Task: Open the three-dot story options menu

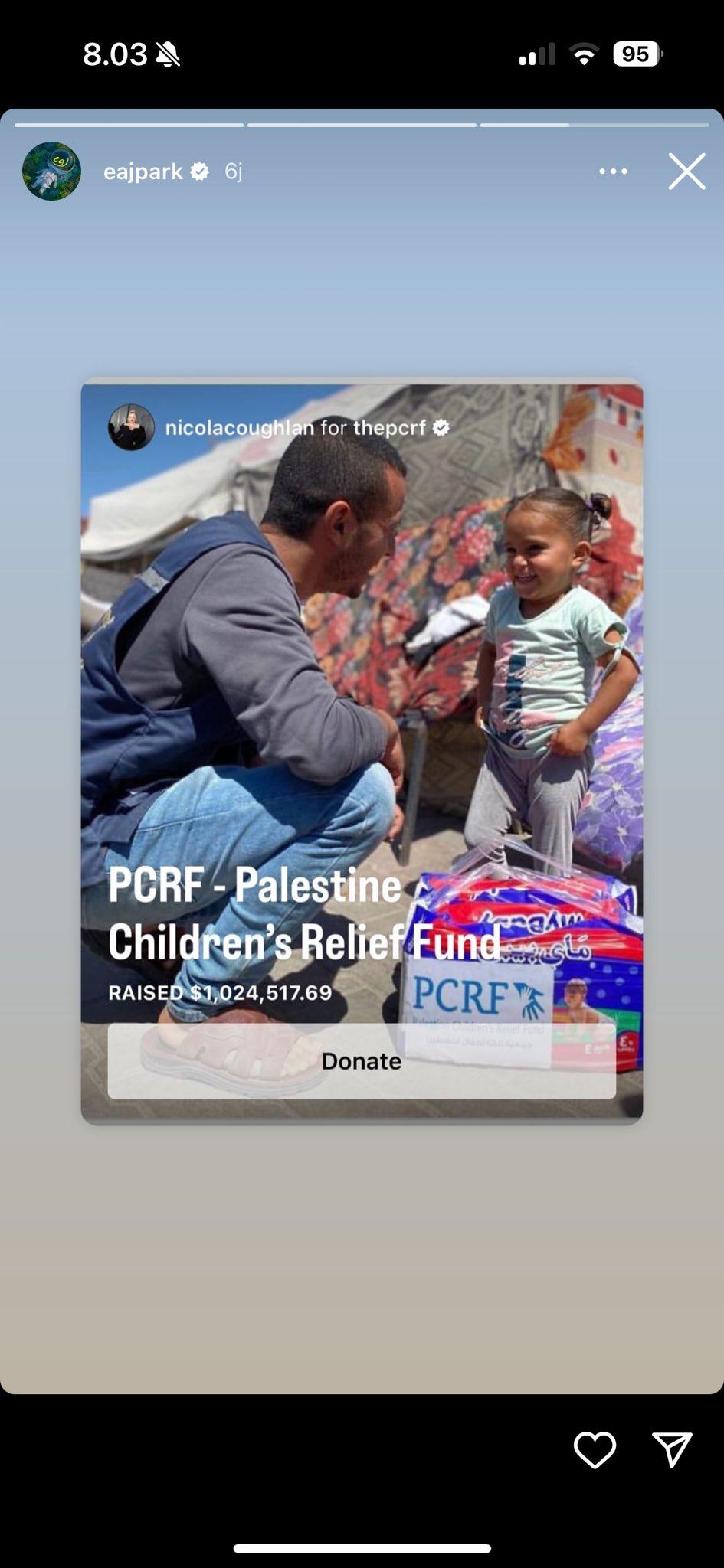Action: point(613,171)
